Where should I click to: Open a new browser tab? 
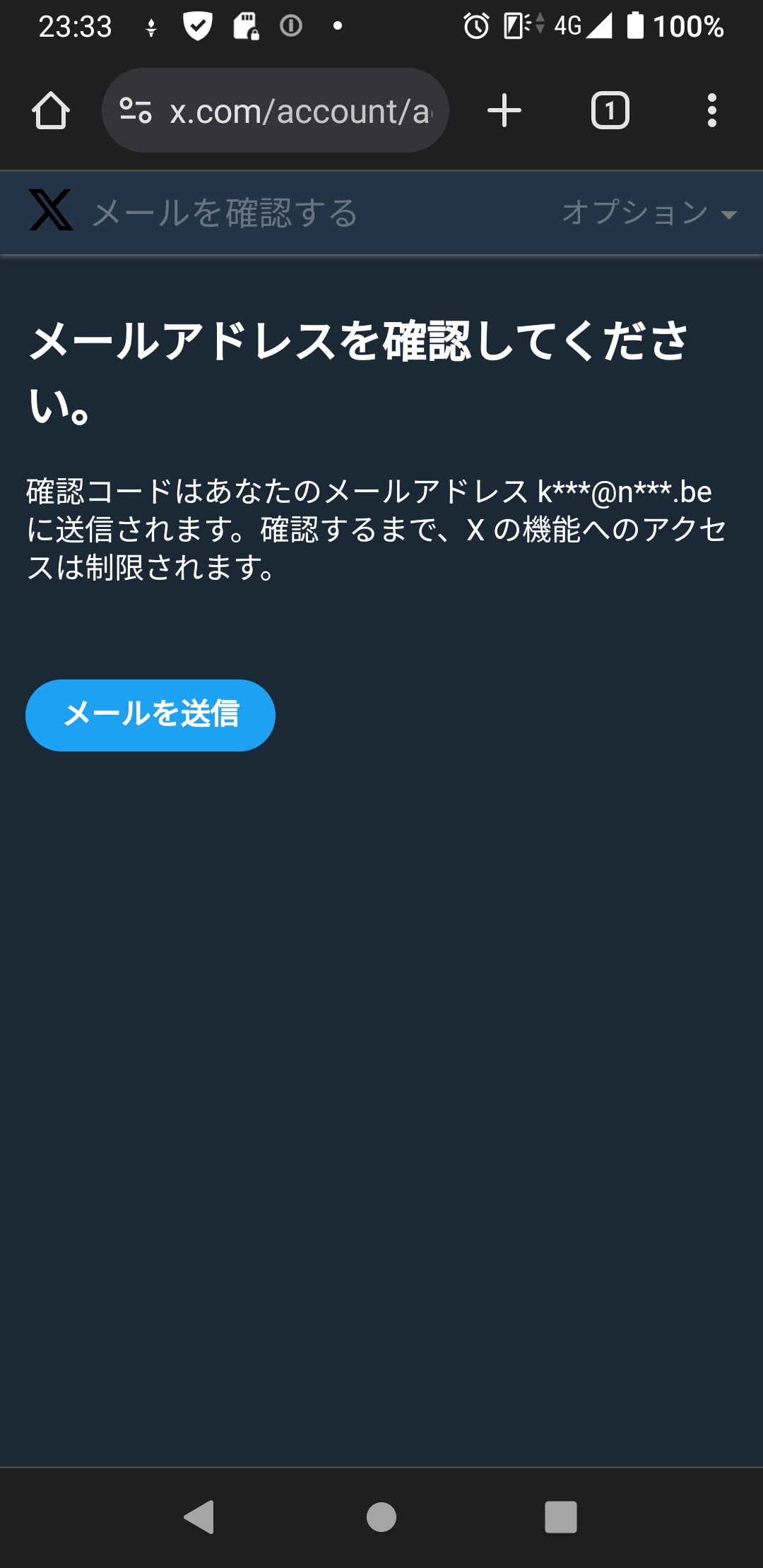[x=504, y=111]
